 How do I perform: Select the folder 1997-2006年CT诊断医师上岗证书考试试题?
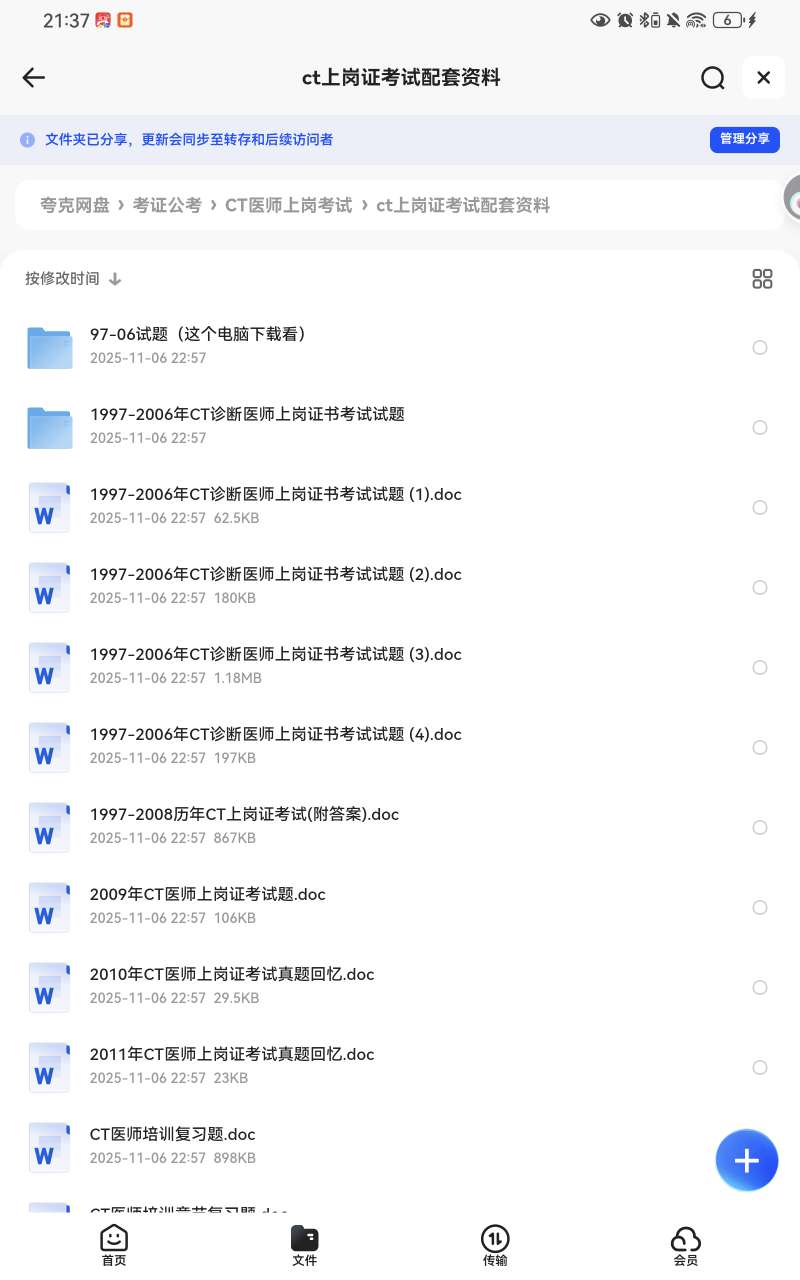click(x=760, y=427)
